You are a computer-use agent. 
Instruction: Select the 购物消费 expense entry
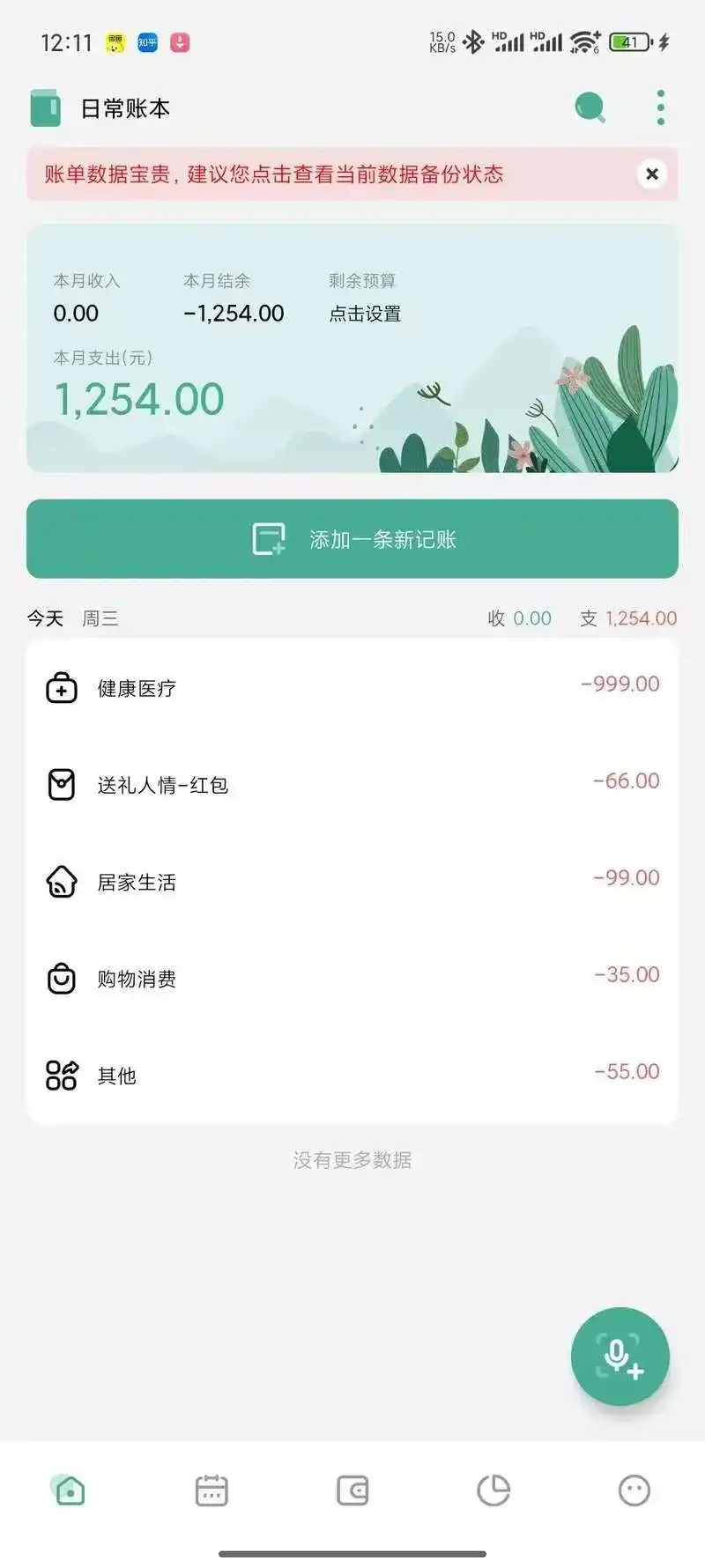coord(352,978)
